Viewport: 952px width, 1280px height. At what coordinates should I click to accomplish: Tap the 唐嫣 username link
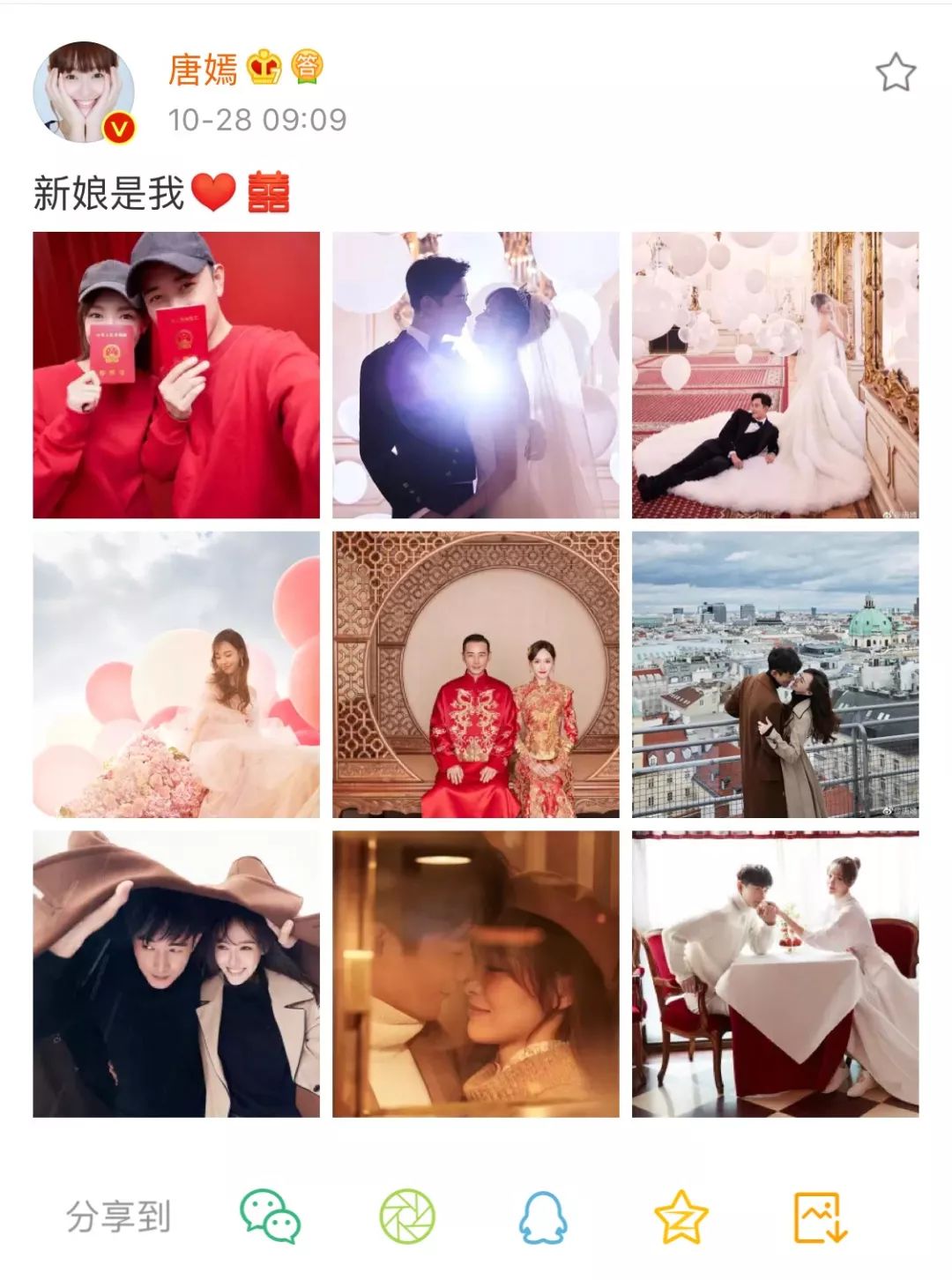coord(203,70)
